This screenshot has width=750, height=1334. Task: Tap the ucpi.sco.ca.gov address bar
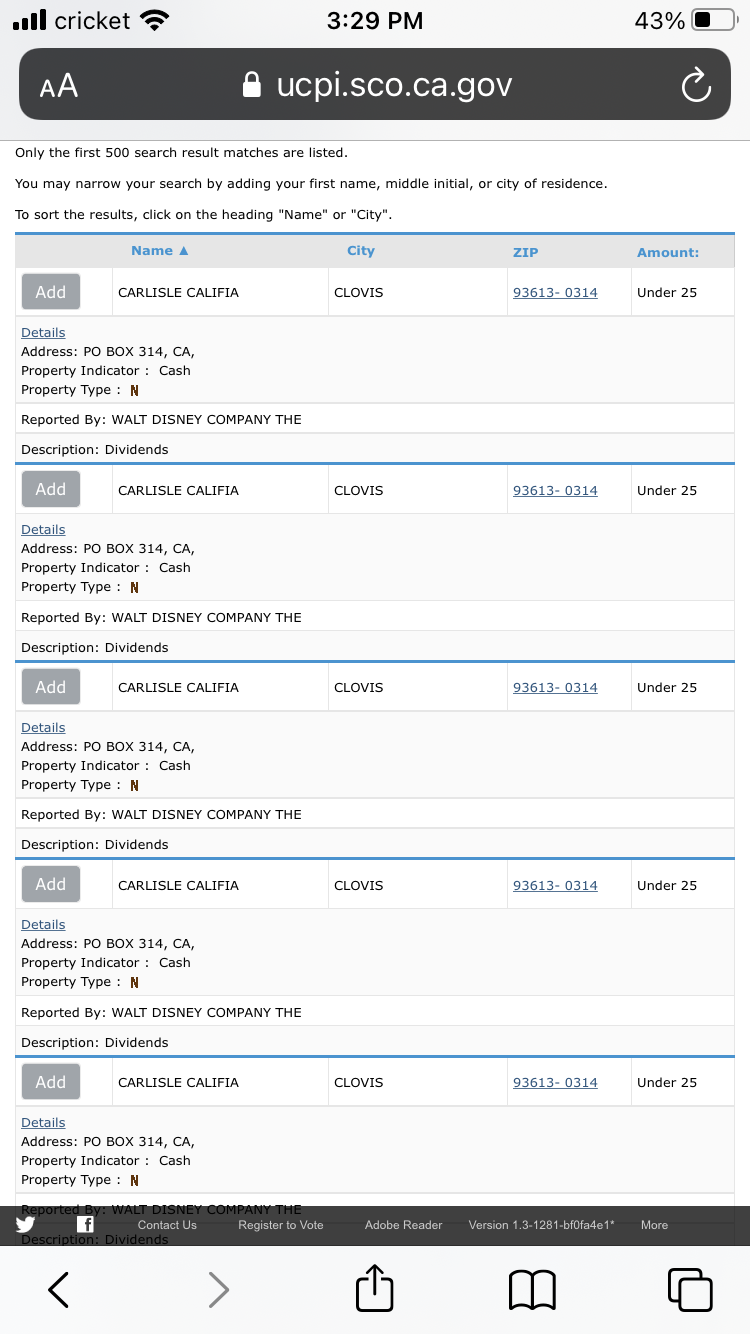click(378, 86)
